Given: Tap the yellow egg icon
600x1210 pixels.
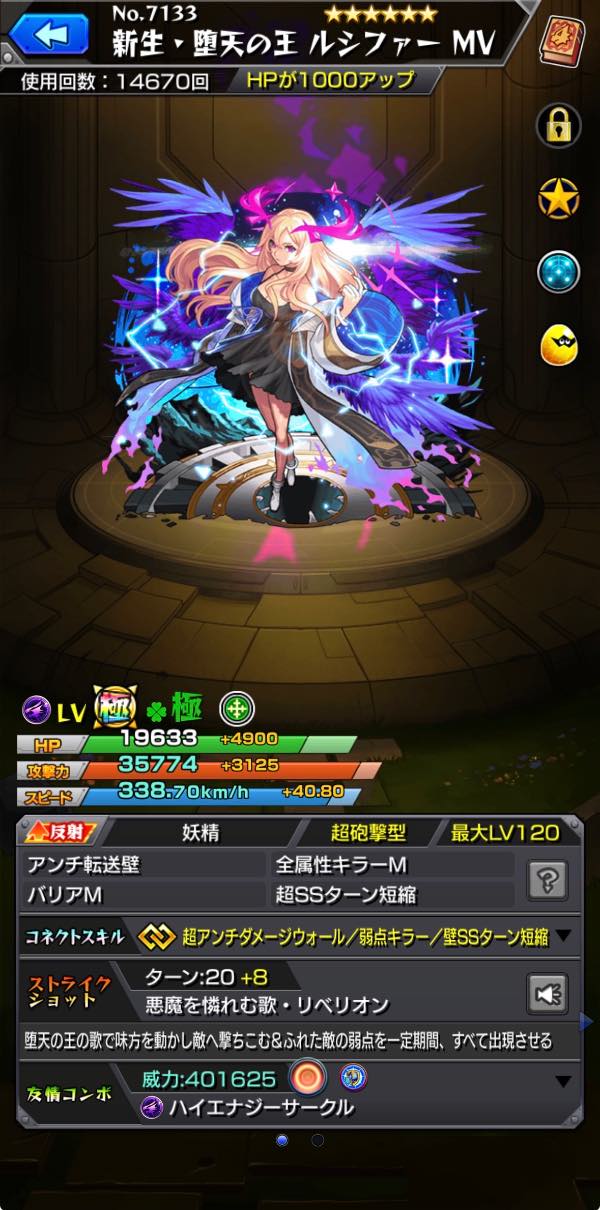Looking at the screenshot, I should click(x=559, y=344).
